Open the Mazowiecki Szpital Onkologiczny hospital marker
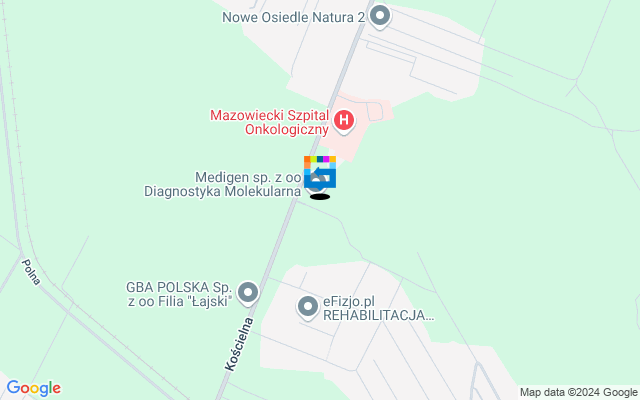Screen dimensions: 640x400 point(344,121)
